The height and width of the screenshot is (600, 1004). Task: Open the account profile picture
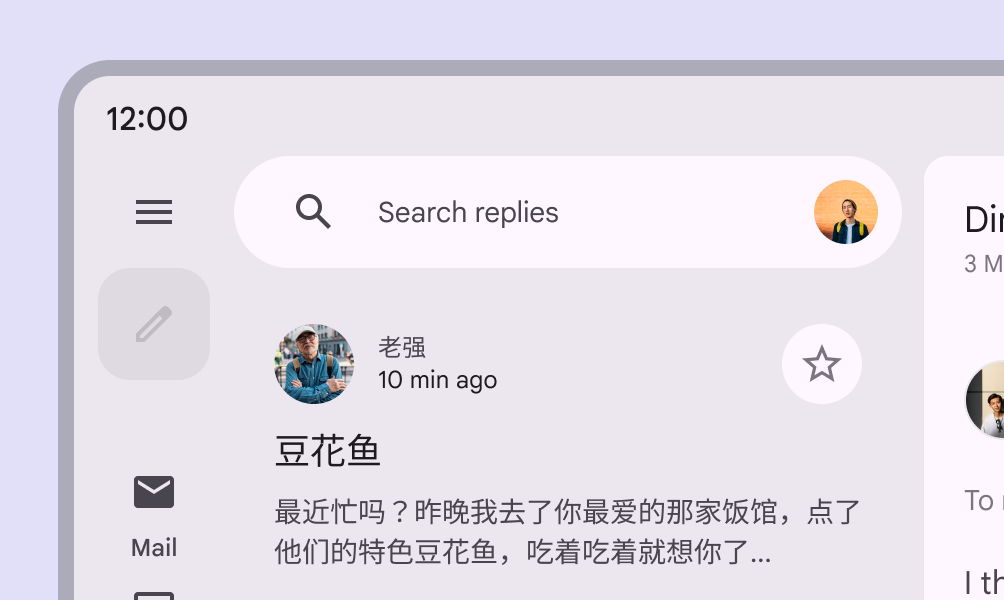tap(845, 212)
